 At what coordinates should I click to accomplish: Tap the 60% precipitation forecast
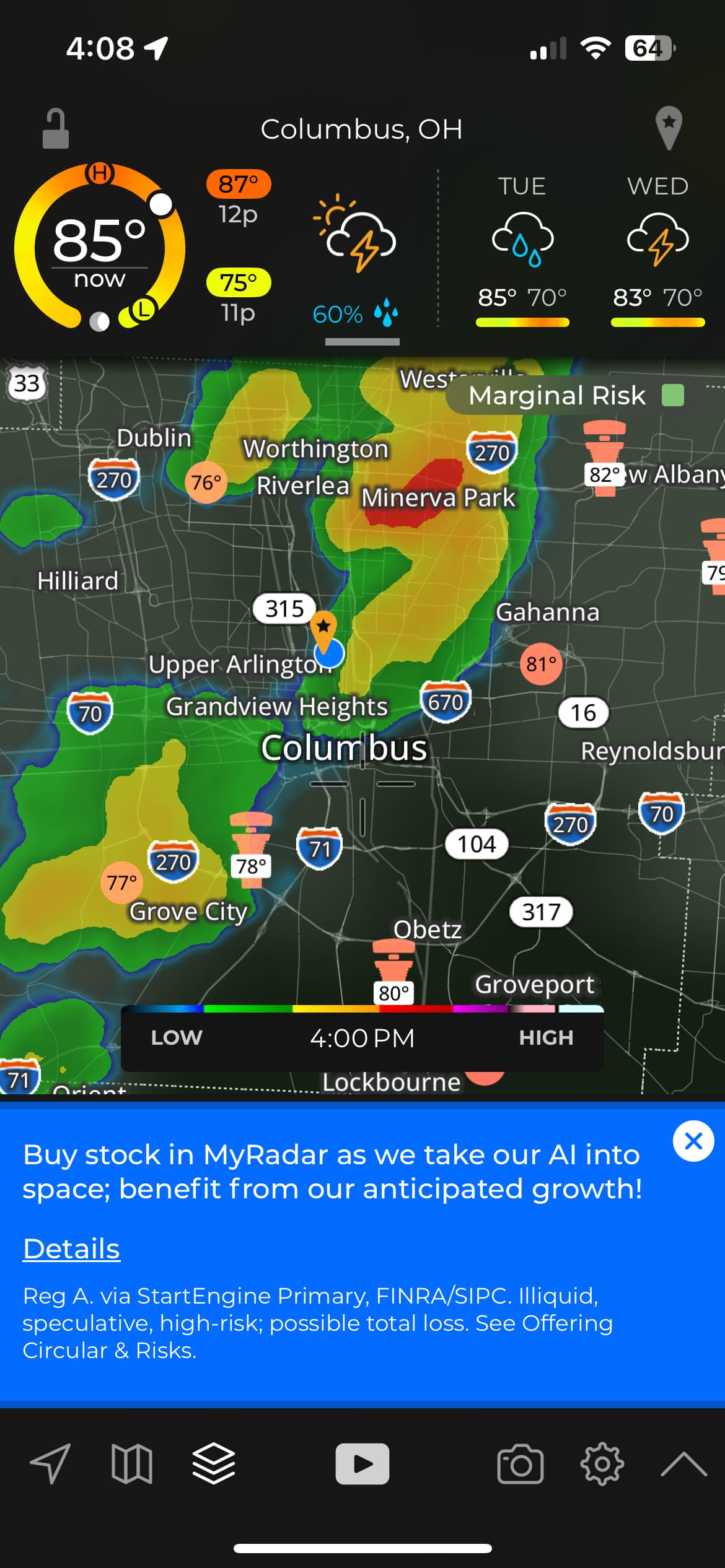point(355,314)
